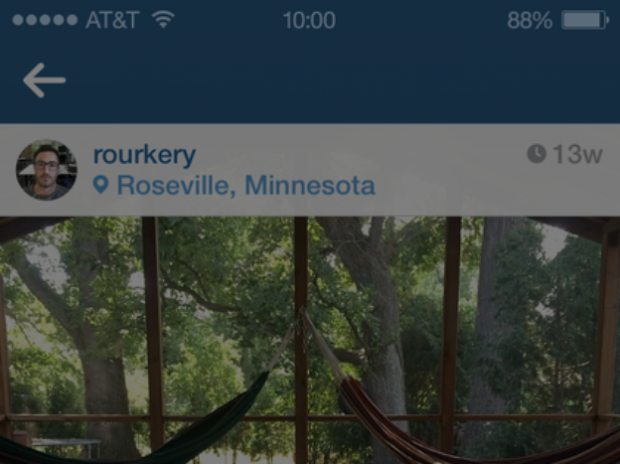
Task: Open the rourkery username link
Action: (x=144, y=155)
